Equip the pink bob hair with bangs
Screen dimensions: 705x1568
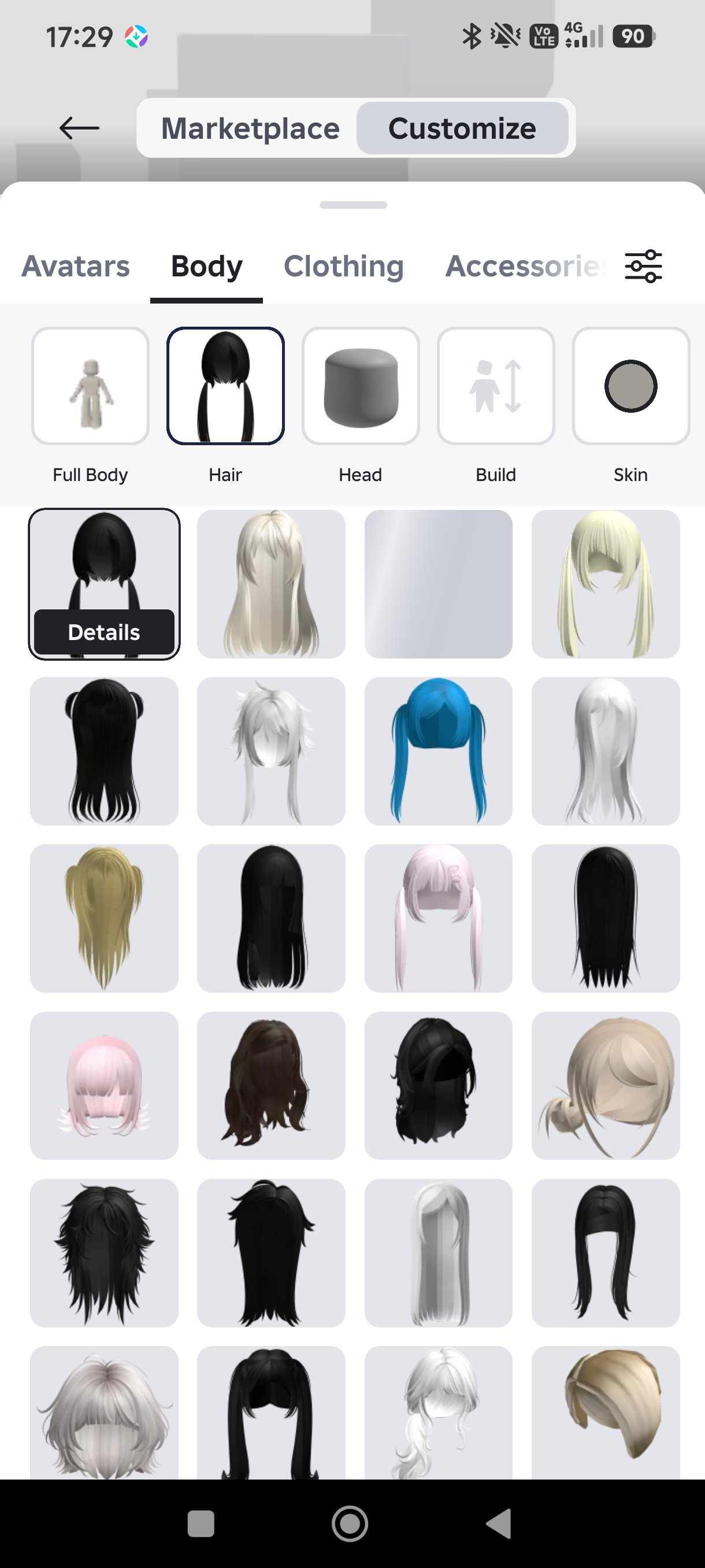point(104,1085)
